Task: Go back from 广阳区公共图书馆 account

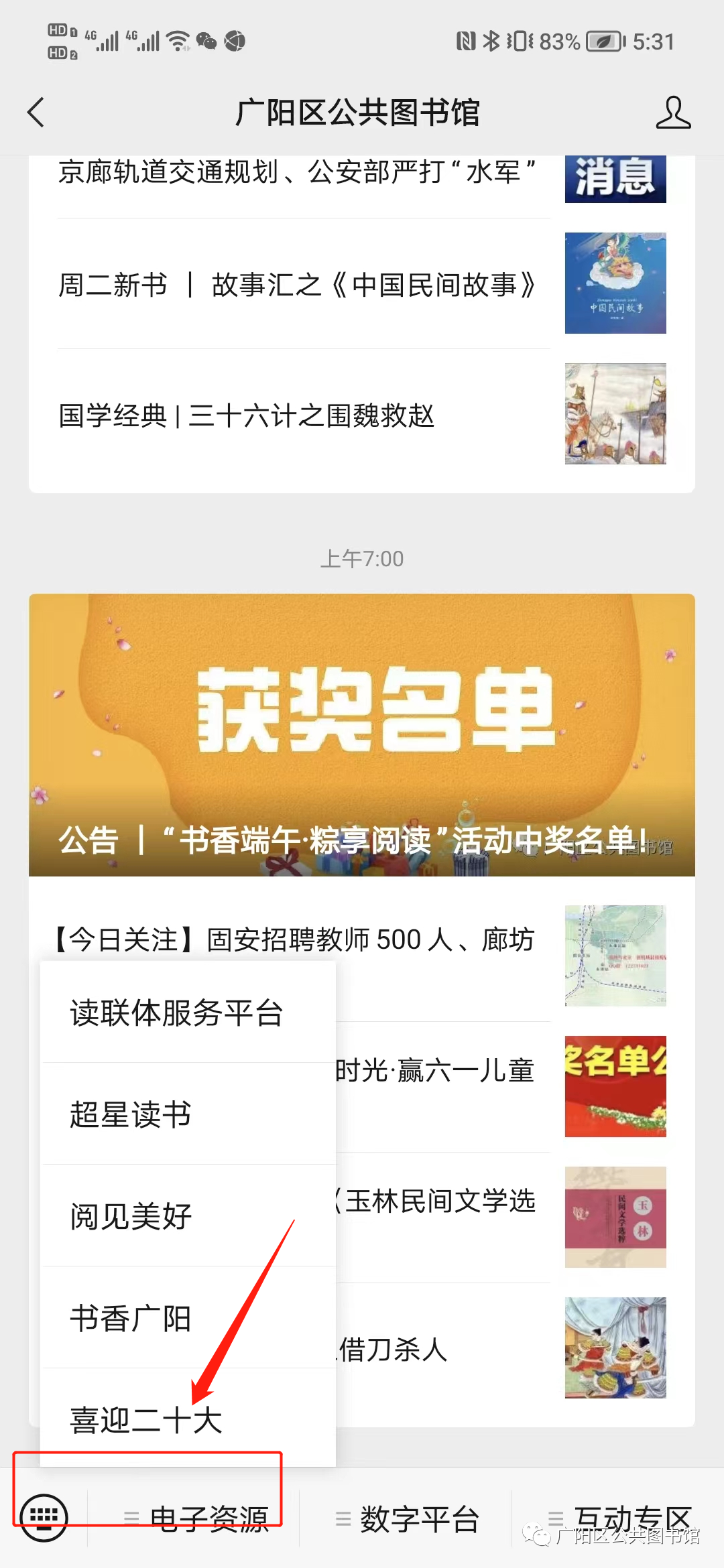Action: (x=36, y=112)
